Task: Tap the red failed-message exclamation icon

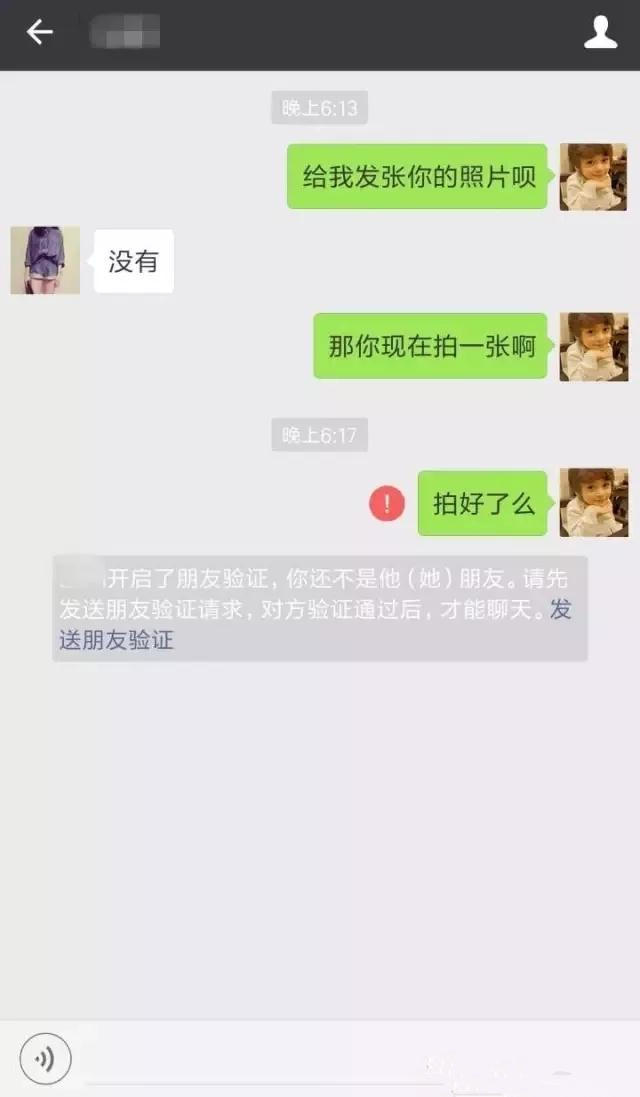Action: [x=387, y=503]
